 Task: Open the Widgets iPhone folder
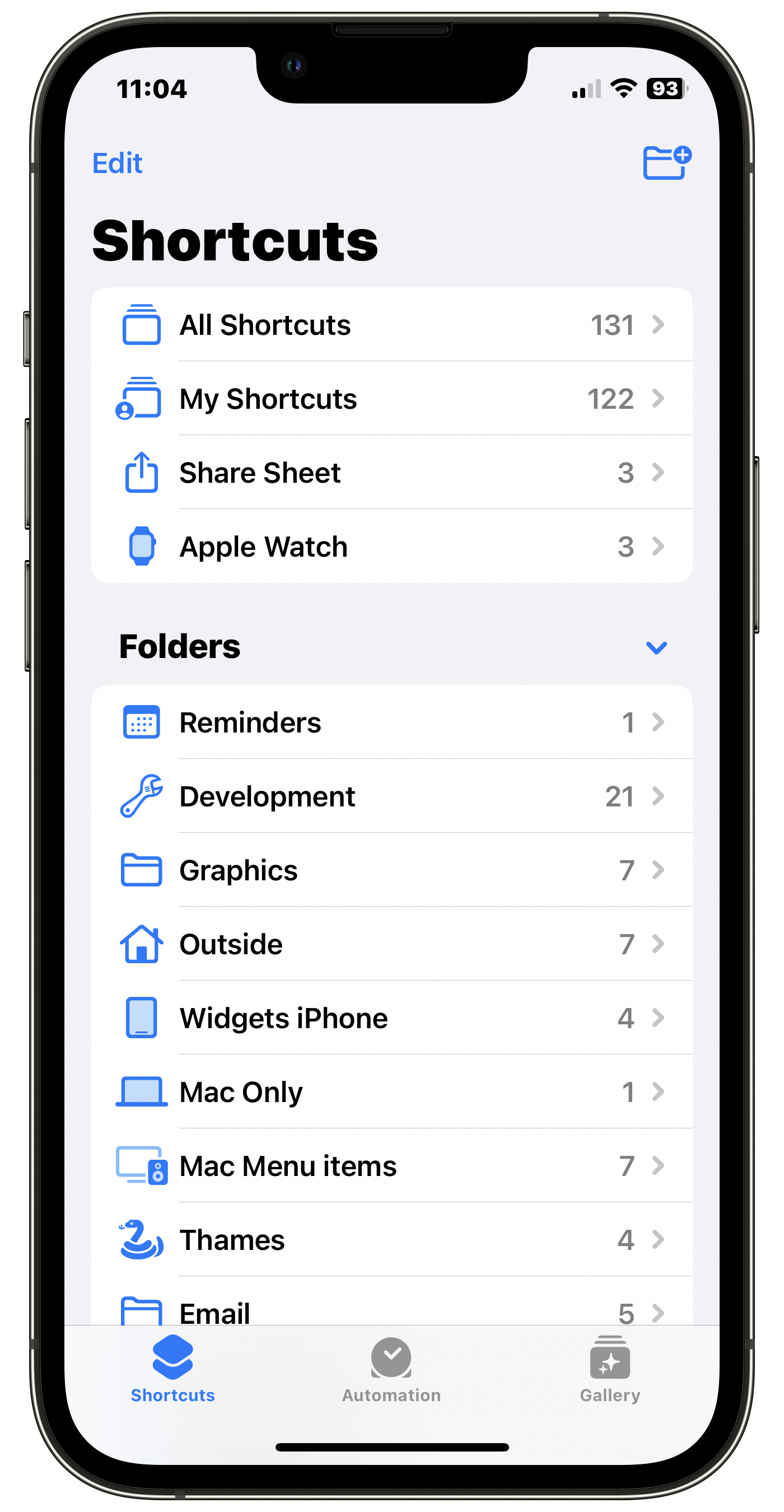pyautogui.click(x=391, y=1018)
